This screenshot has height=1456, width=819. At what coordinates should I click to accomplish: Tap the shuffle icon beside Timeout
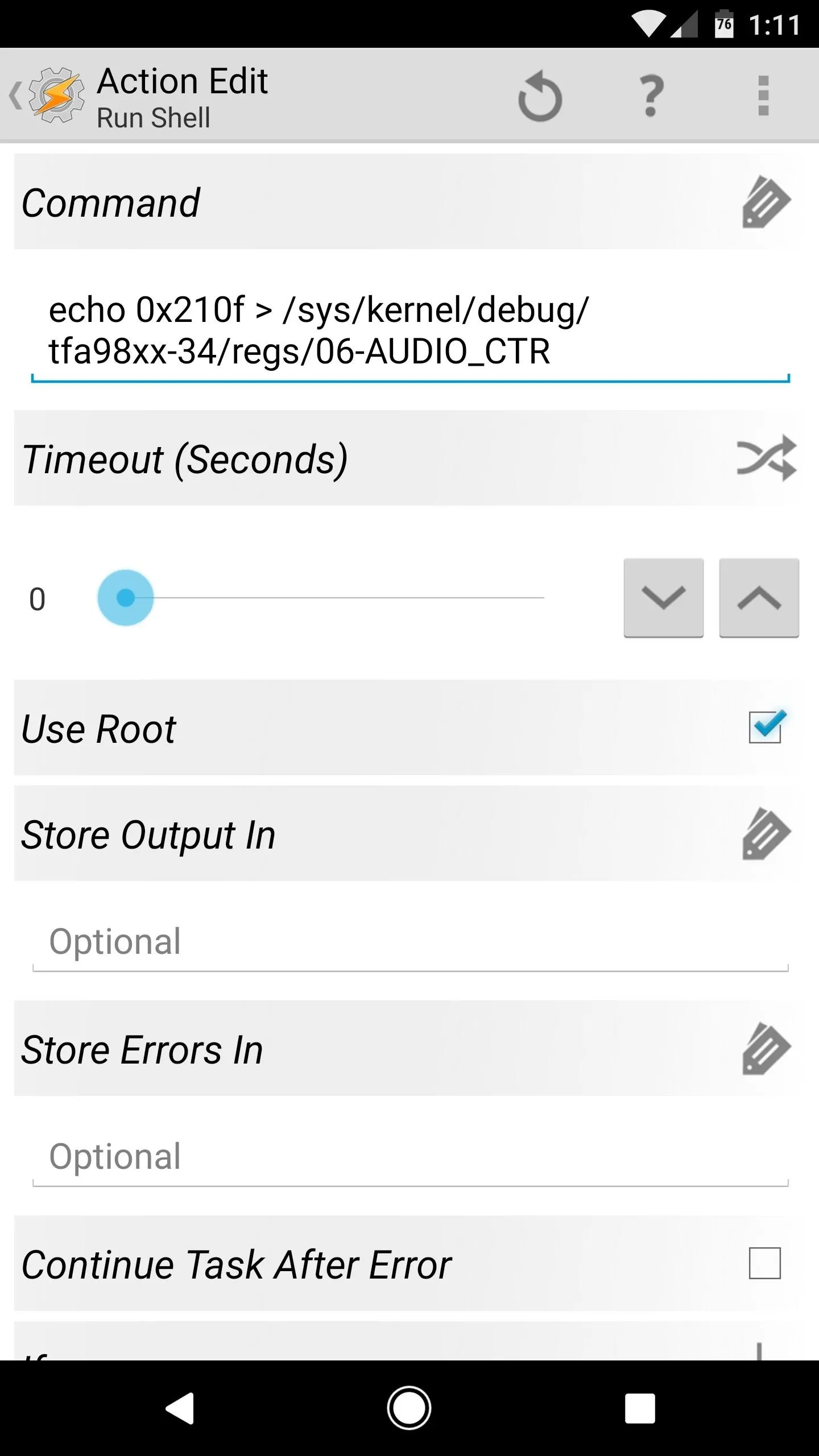766,458
